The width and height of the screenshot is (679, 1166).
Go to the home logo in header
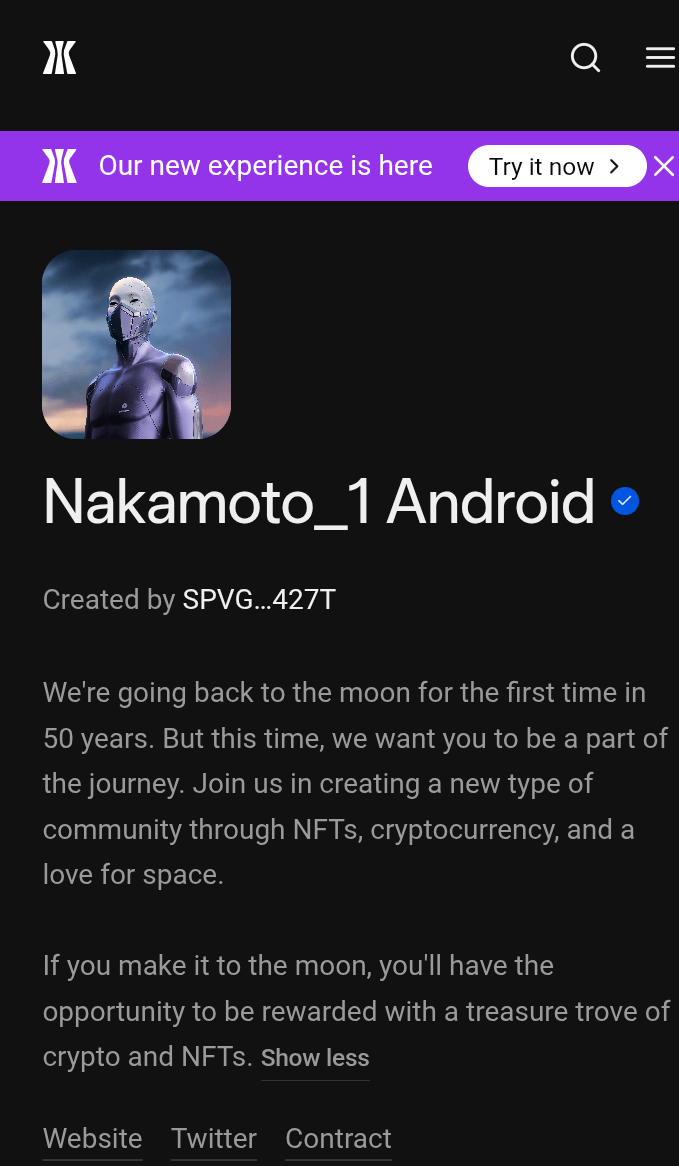pyautogui.click(x=59, y=58)
